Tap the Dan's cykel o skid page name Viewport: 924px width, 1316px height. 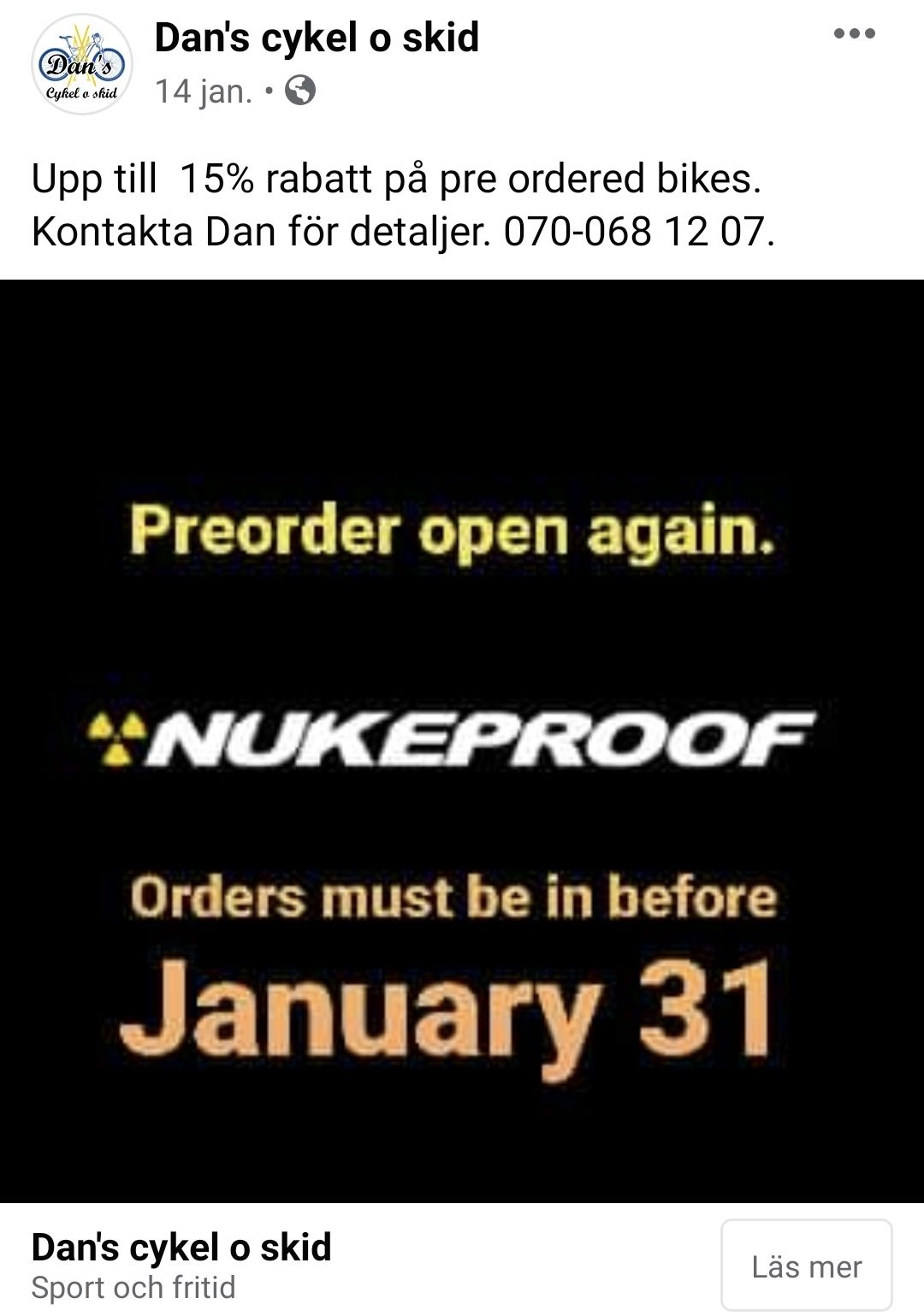click(317, 38)
